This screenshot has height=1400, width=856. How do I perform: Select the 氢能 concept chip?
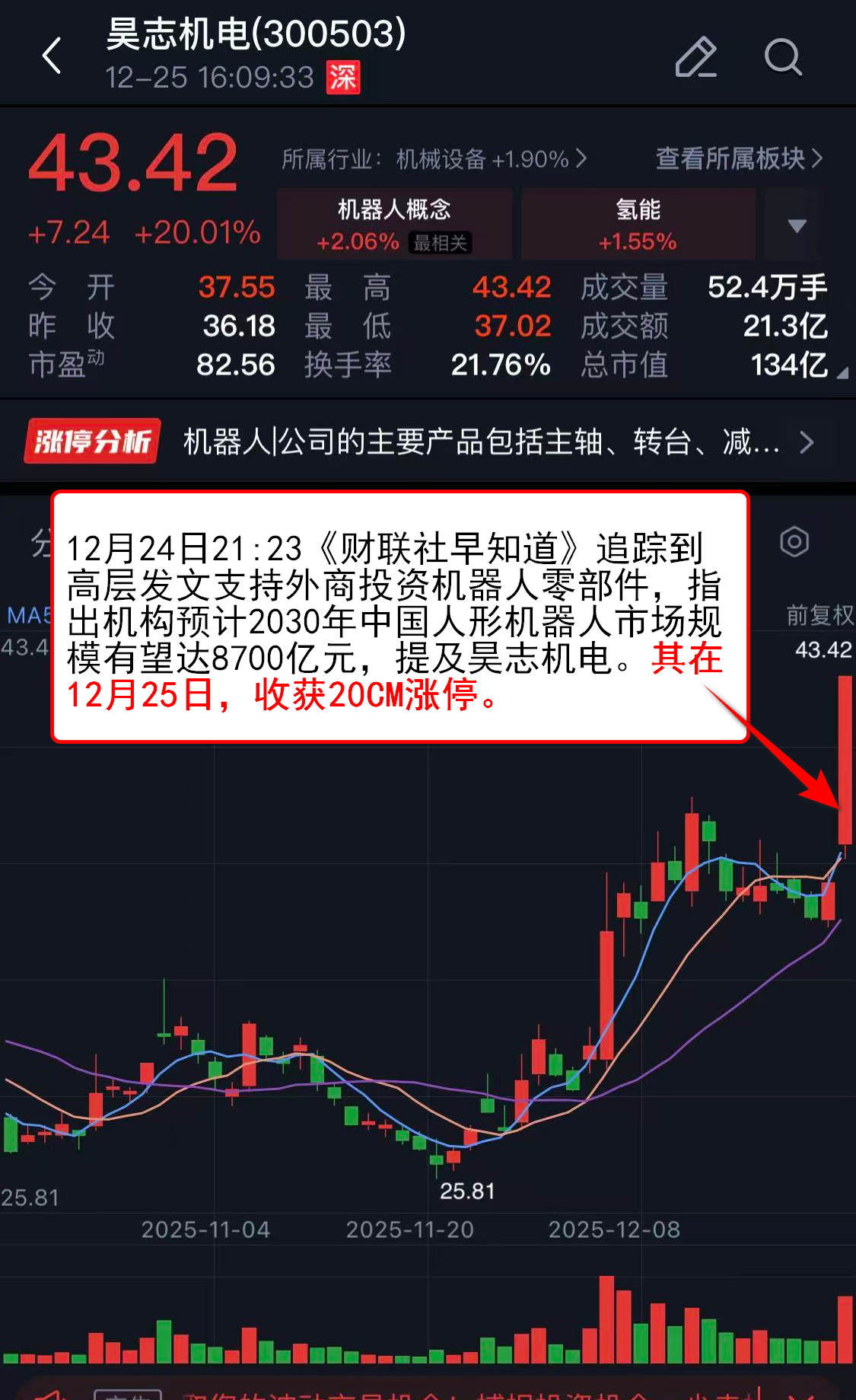pos(638,225)
